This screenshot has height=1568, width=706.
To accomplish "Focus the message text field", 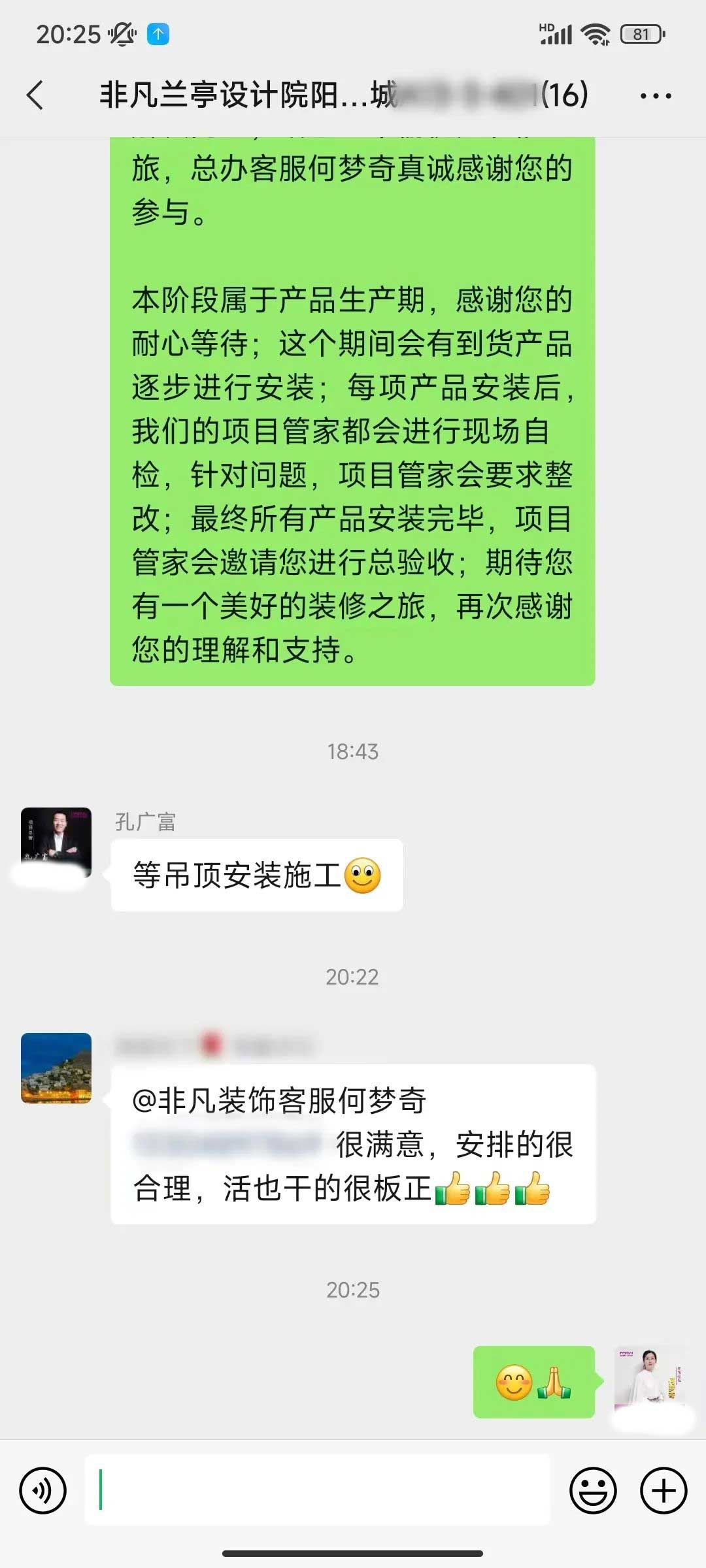I will (x=318, y=1490).
